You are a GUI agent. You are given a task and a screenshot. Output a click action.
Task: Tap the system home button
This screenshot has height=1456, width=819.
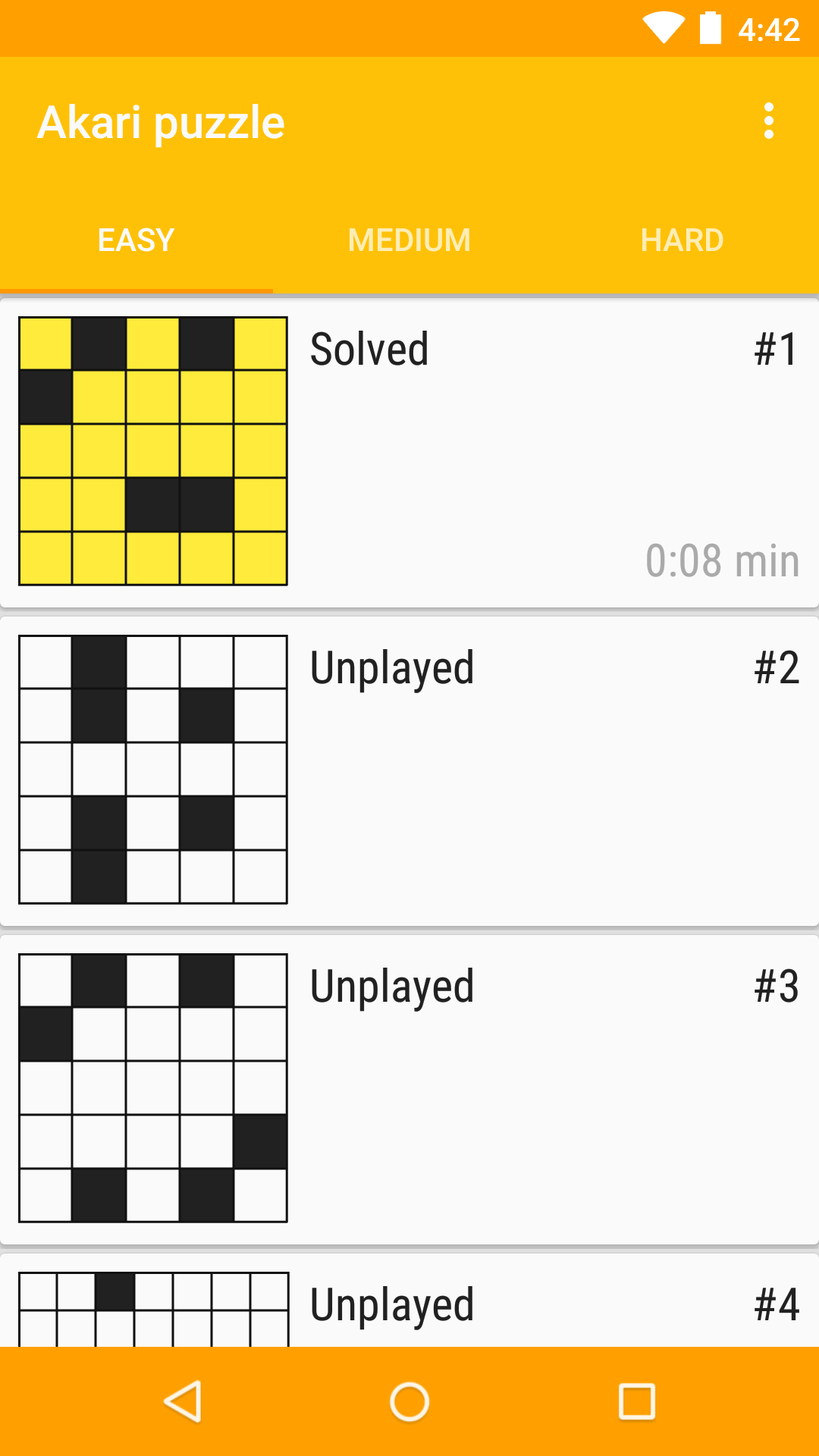[x=409, y=1401]
